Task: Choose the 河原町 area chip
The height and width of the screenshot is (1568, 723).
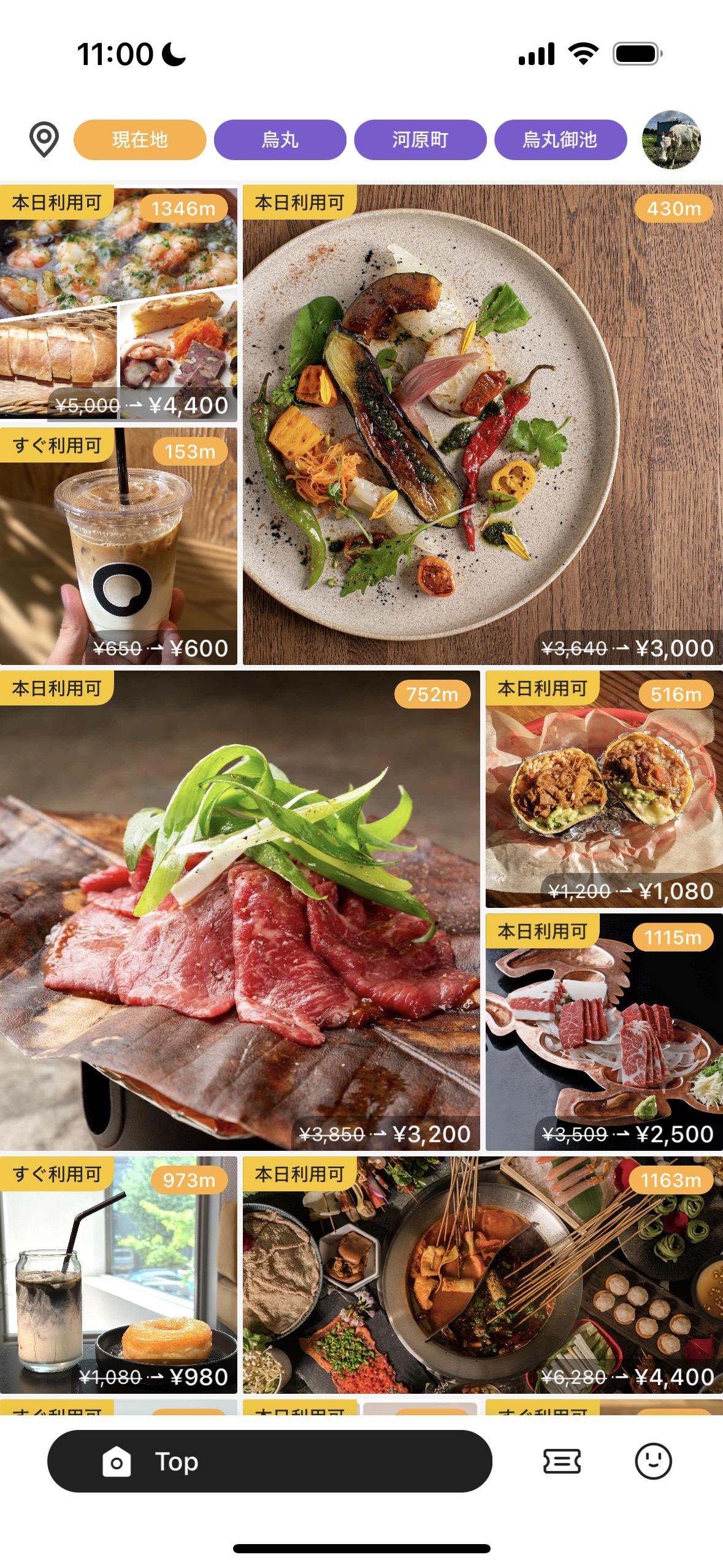Action: [420, 140]
